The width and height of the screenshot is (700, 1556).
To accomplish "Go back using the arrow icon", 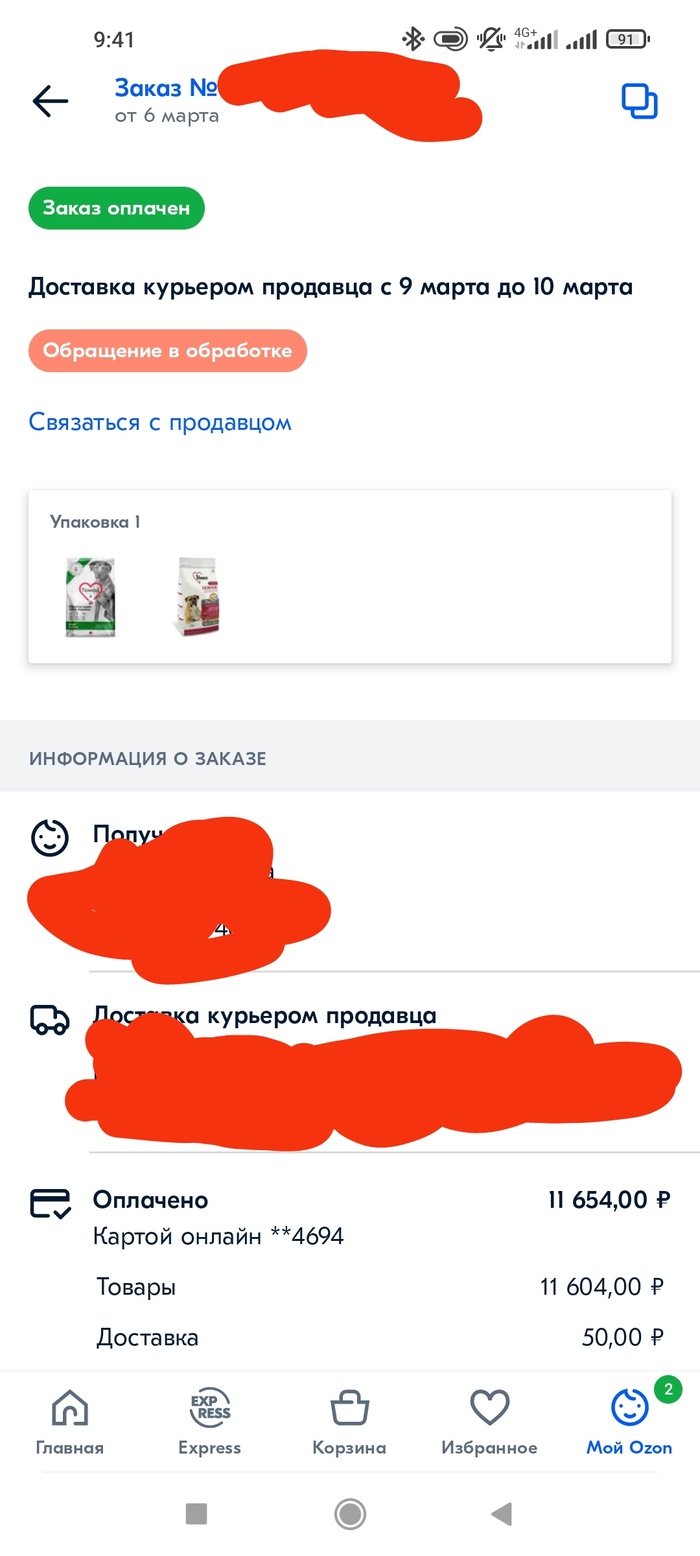I will pos(50,101).
